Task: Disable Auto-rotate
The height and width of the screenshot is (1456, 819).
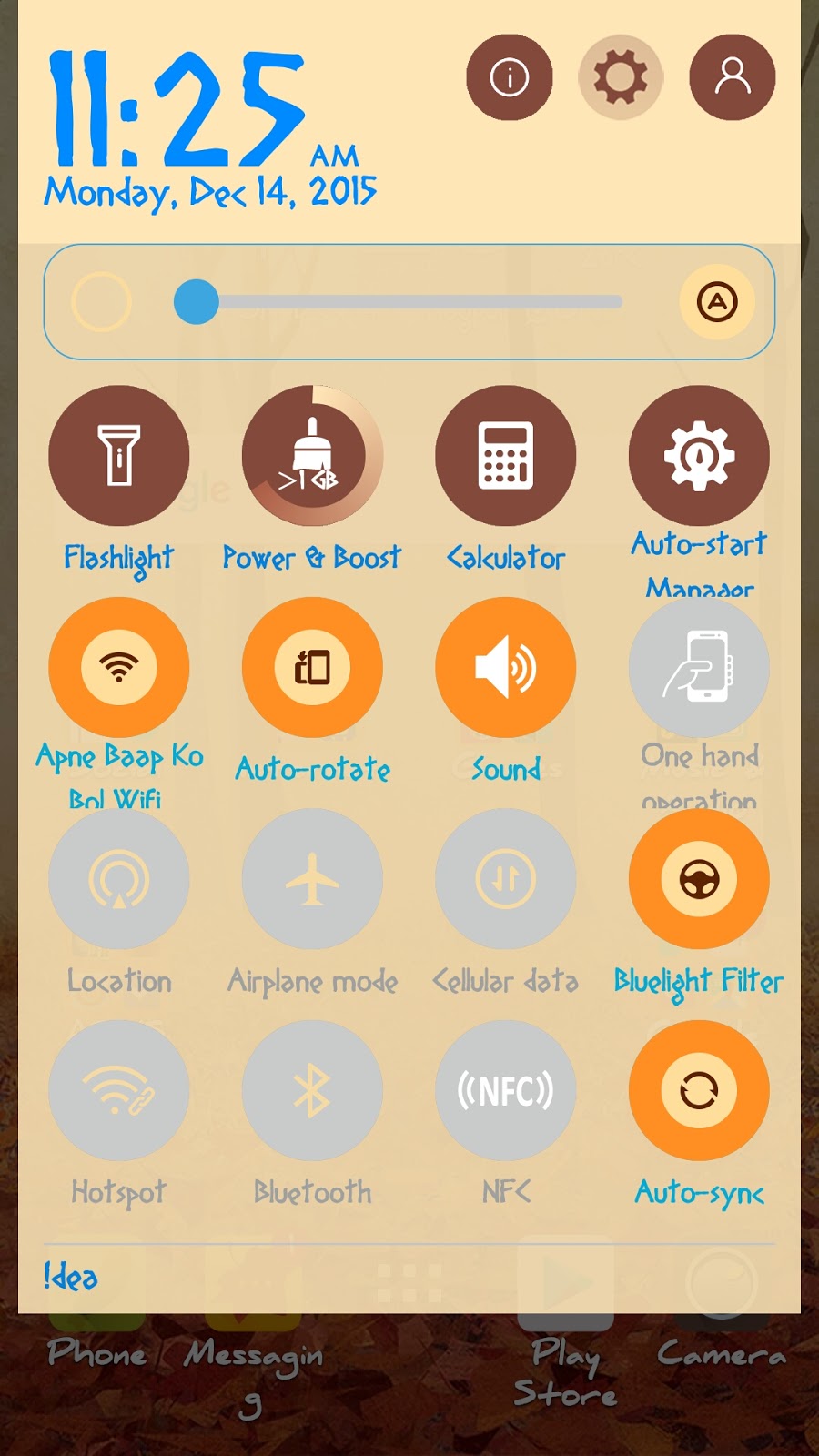Action: coord(312,667)
